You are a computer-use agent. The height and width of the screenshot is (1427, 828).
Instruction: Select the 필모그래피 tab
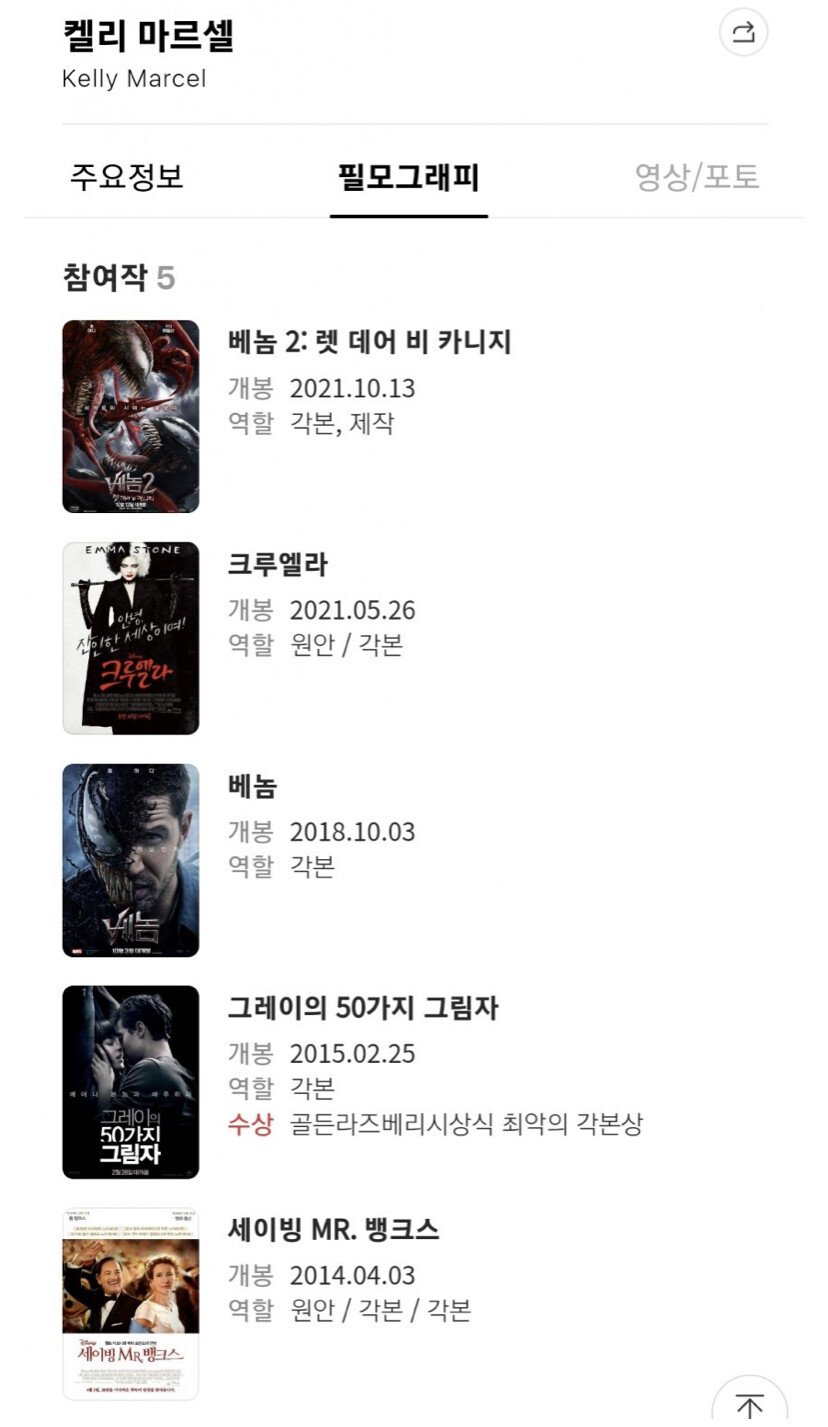pos(409,177)
